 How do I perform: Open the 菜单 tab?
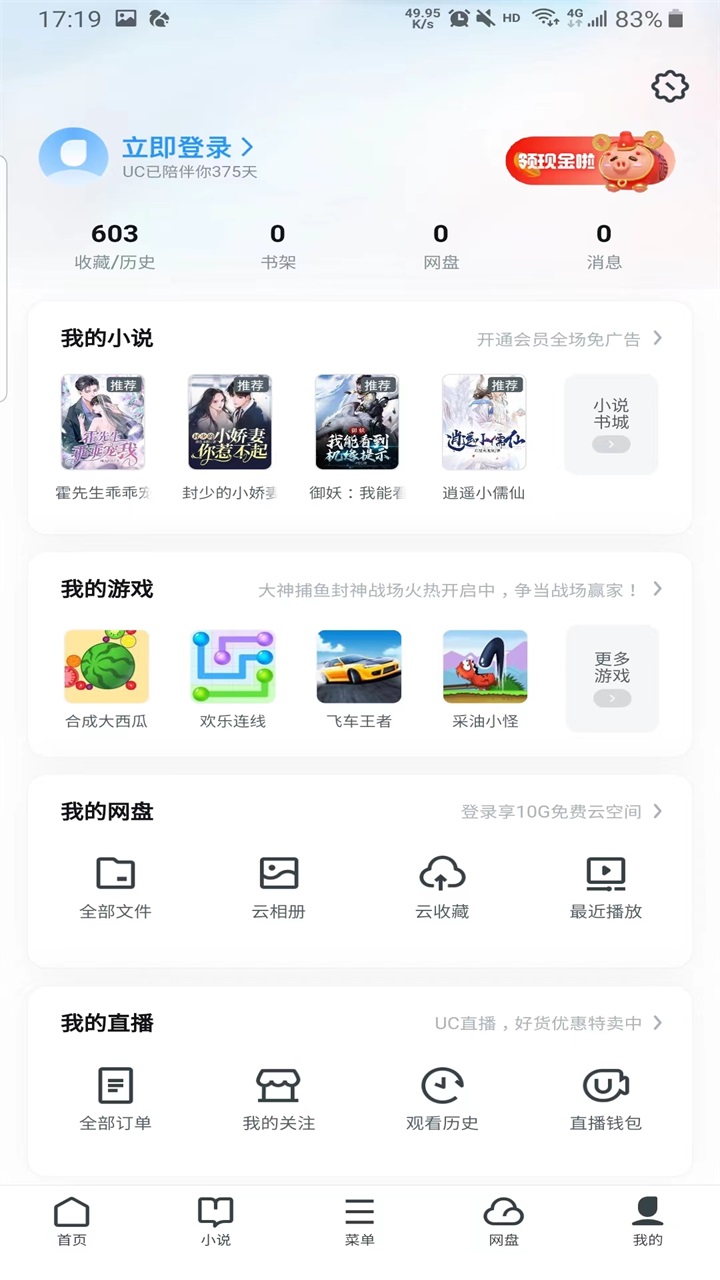coord(359,1222)
